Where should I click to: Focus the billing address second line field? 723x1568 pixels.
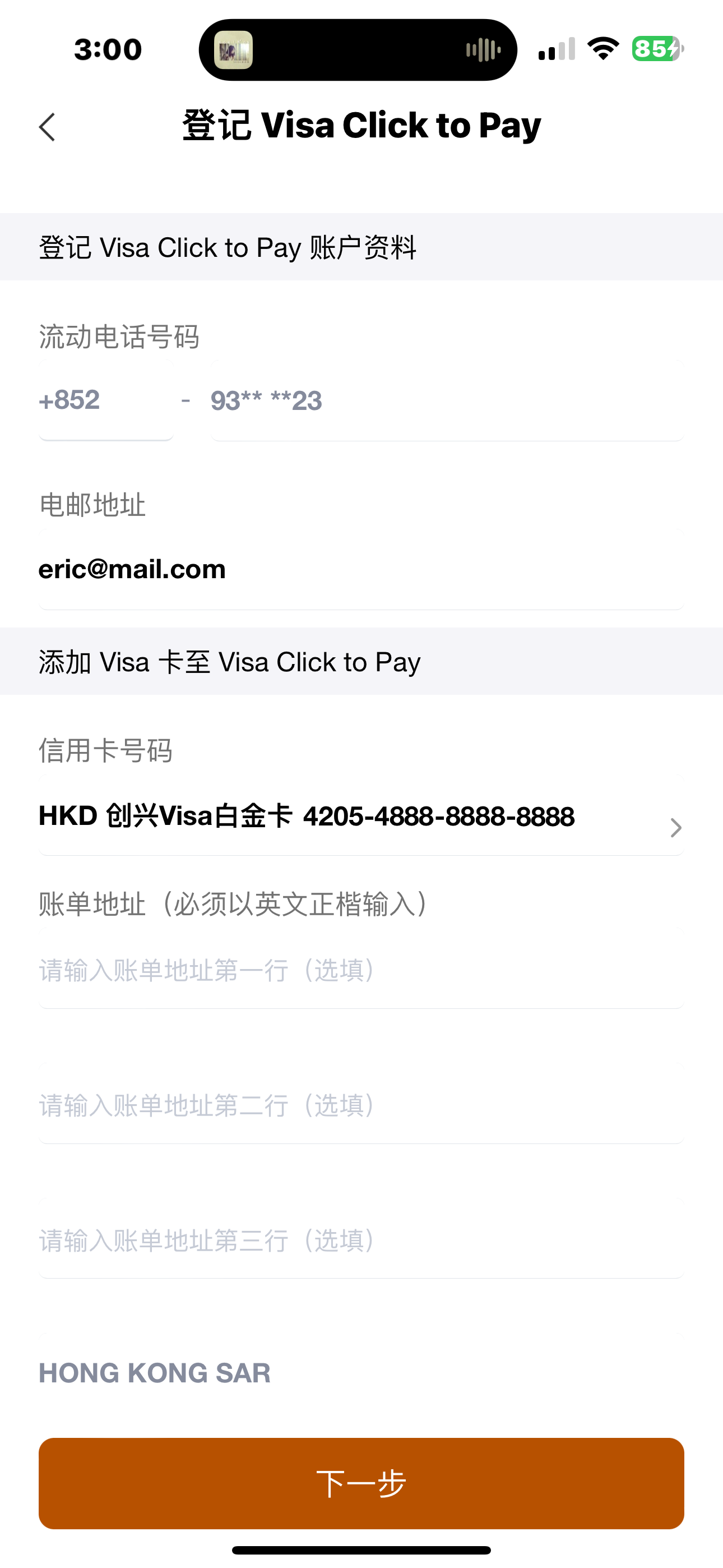coord(360,1105)
